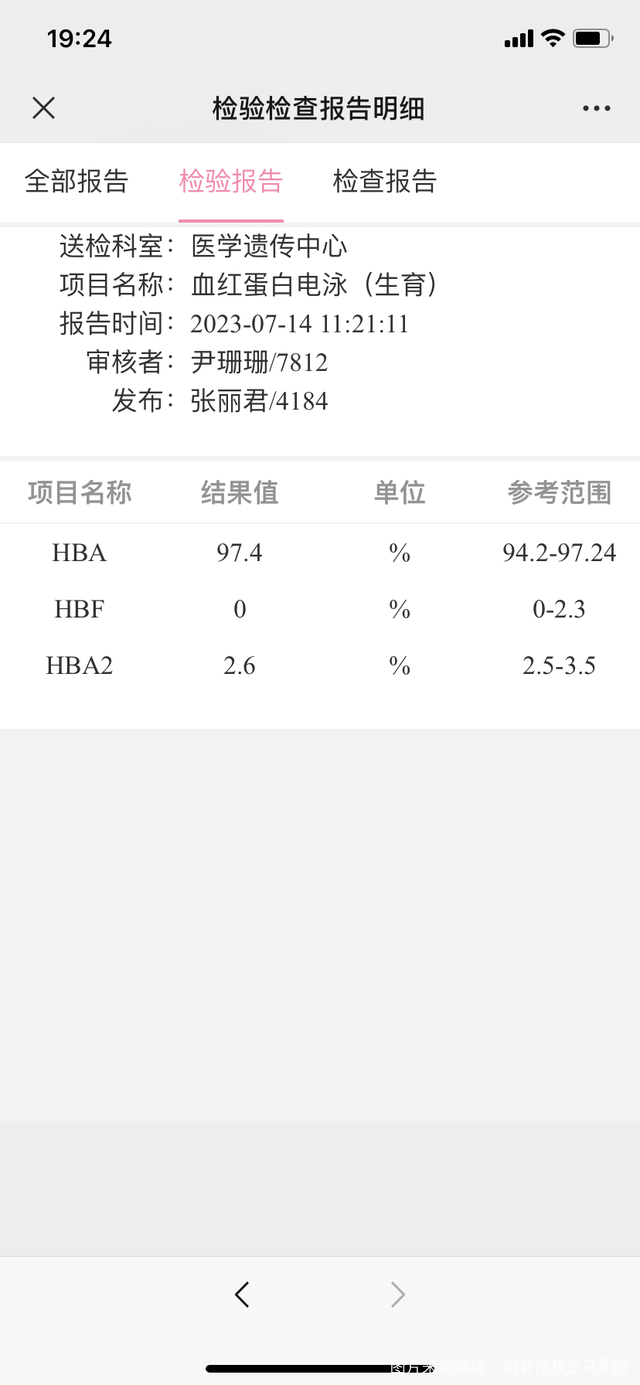Close the report detail page
640x1385 pixels.
click(43, 108)
